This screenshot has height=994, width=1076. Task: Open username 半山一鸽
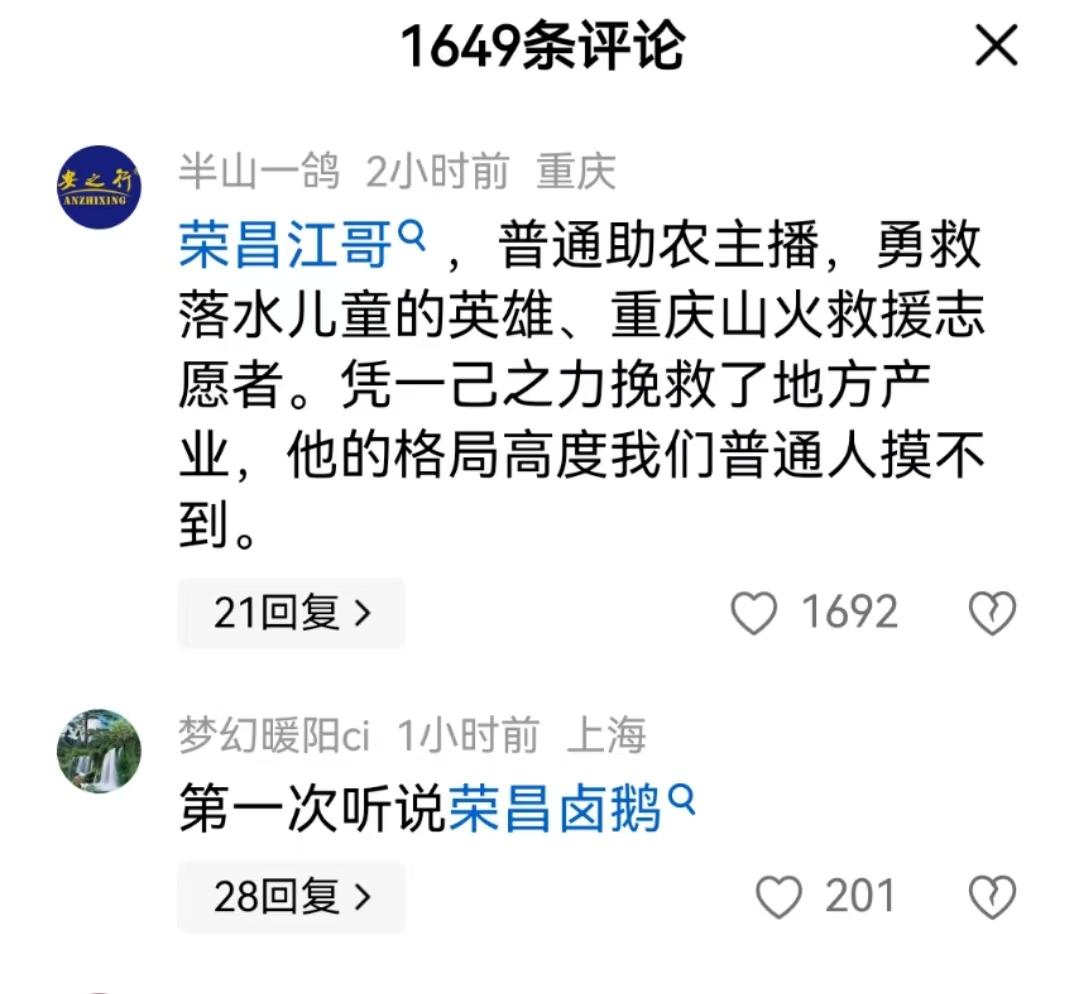click(x=259, y=173)
